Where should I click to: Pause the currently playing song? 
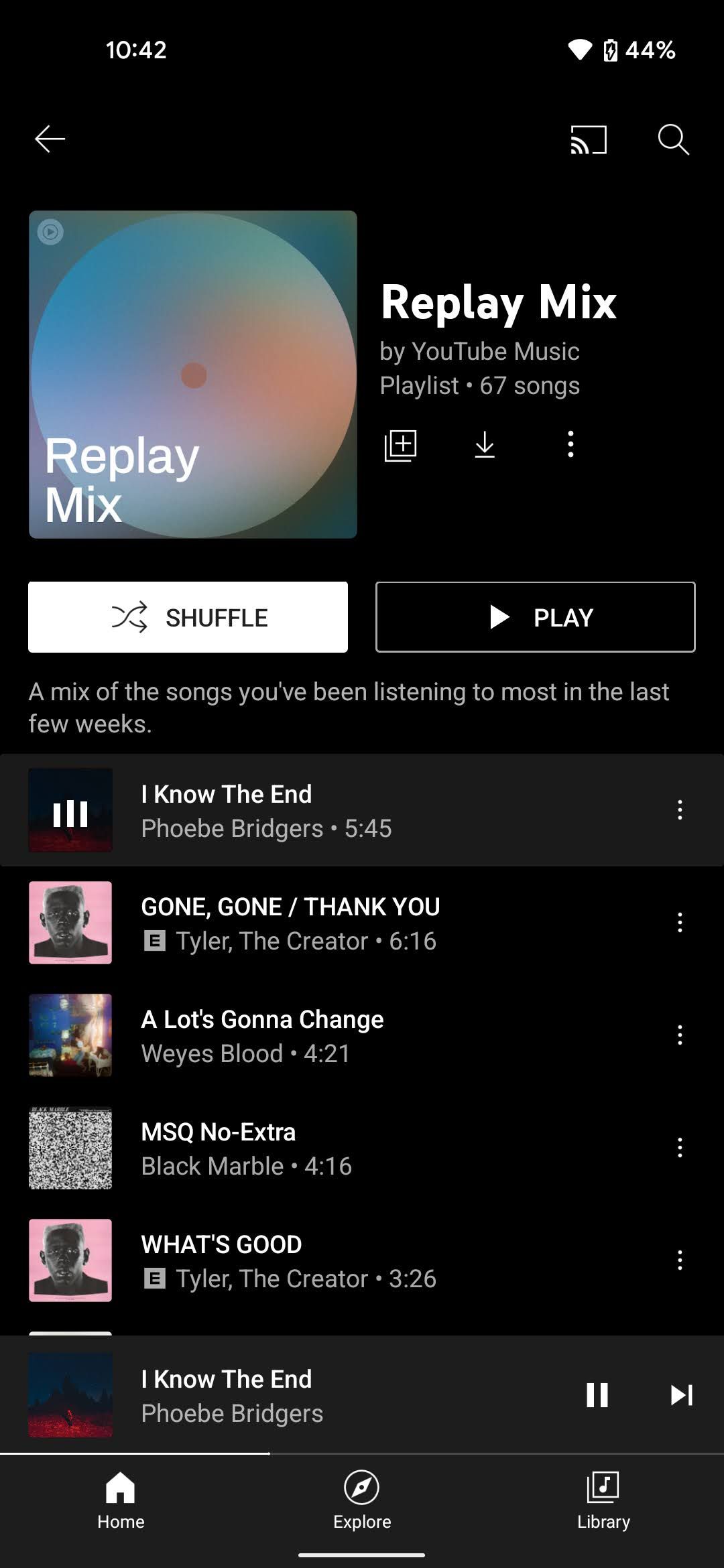597,1396
